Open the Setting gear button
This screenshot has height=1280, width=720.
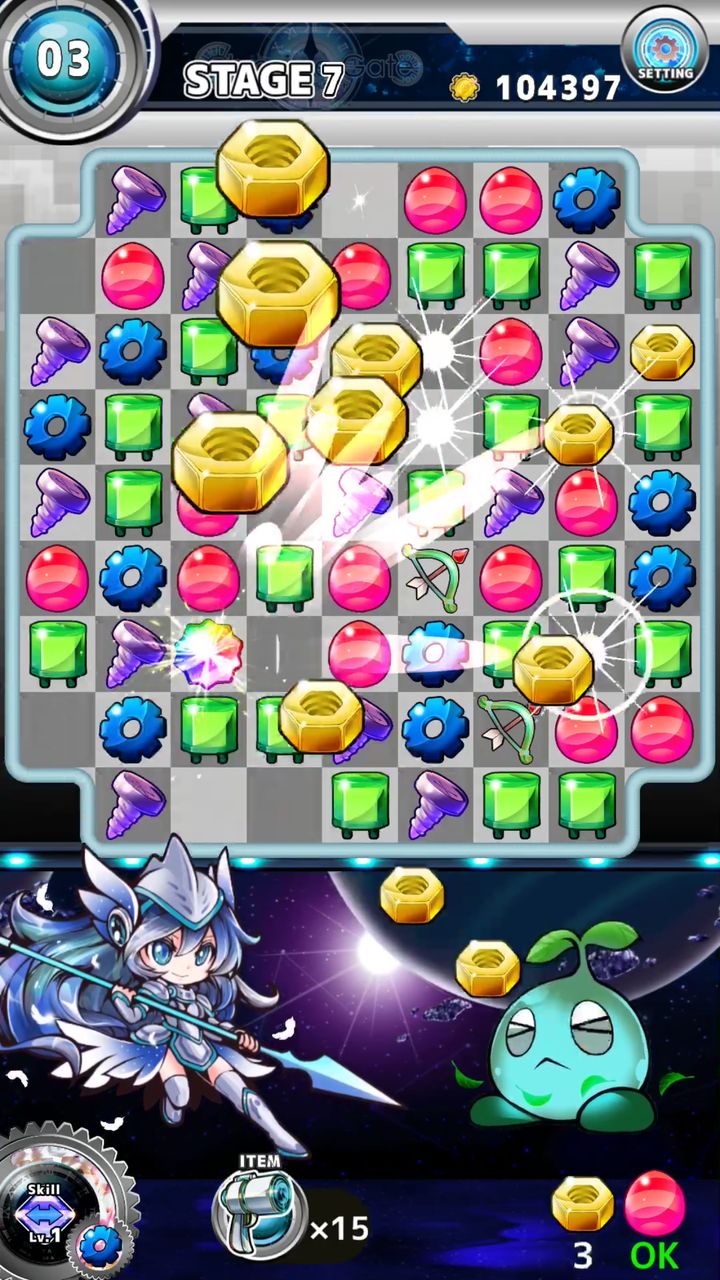coord(664,50)
